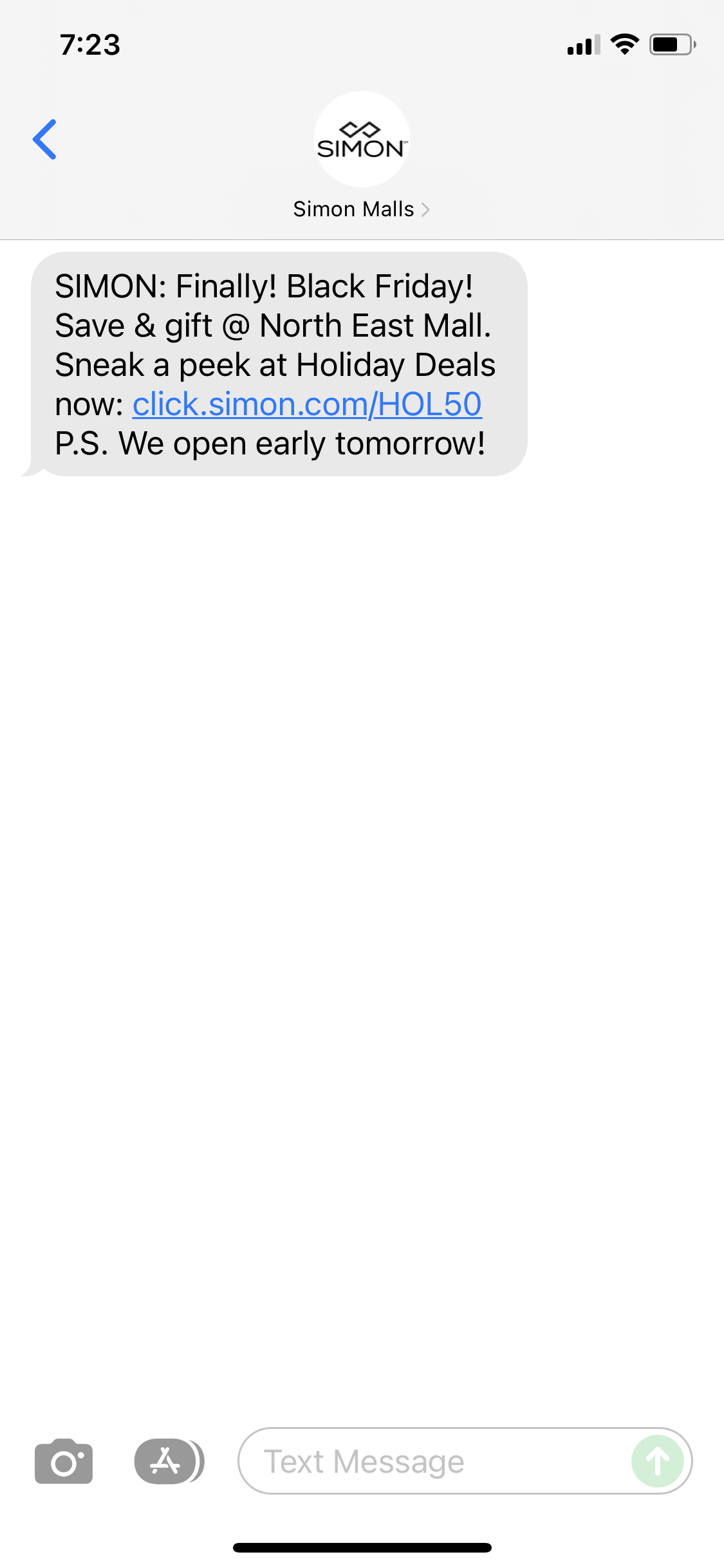Image resolution: width=724 pixels, height=1568 pixels.
Task: Tap the empty conversation background area
Action: [362, 901]
